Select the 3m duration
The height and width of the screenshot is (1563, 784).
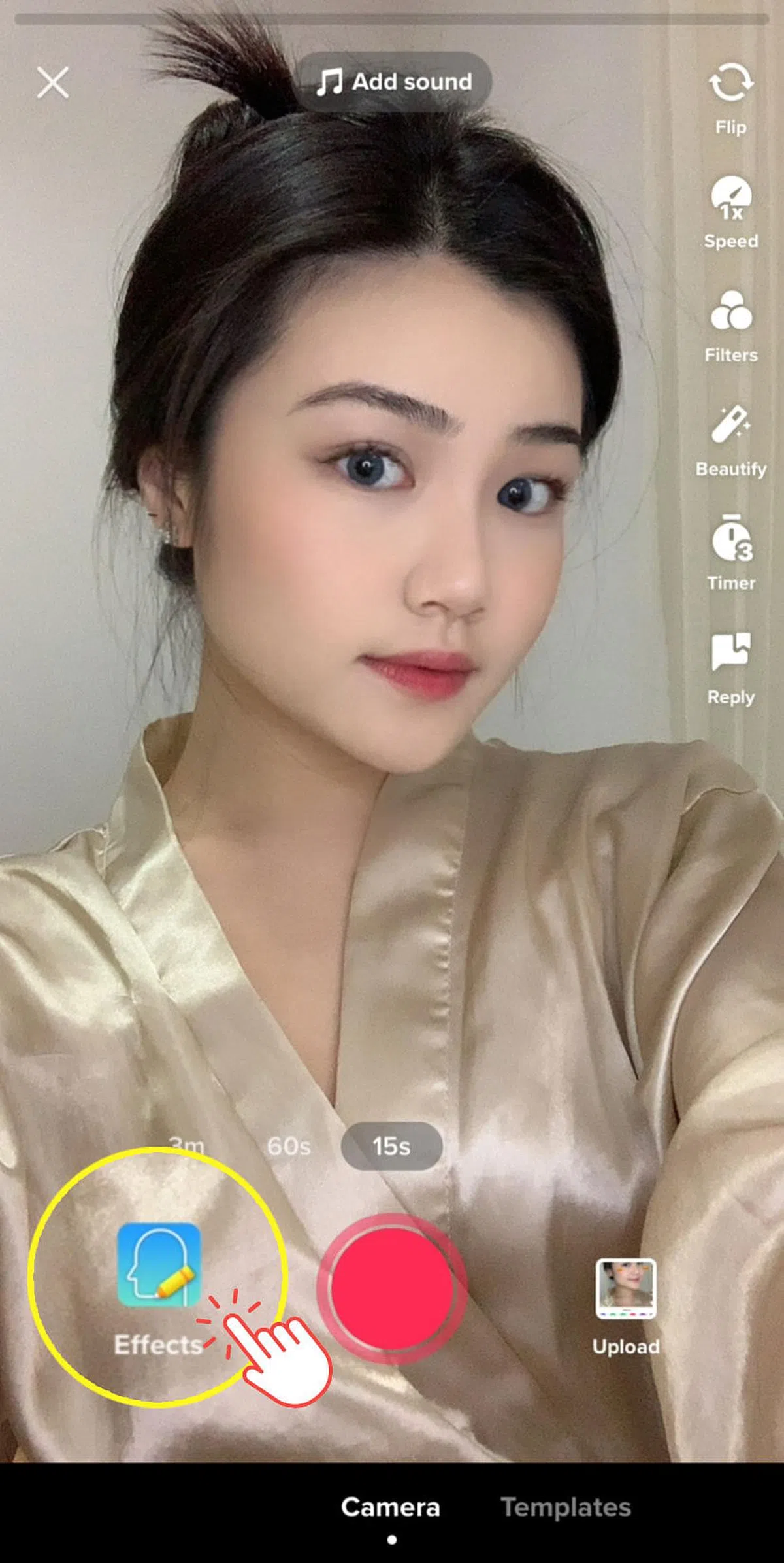[x=186, y=1146]
